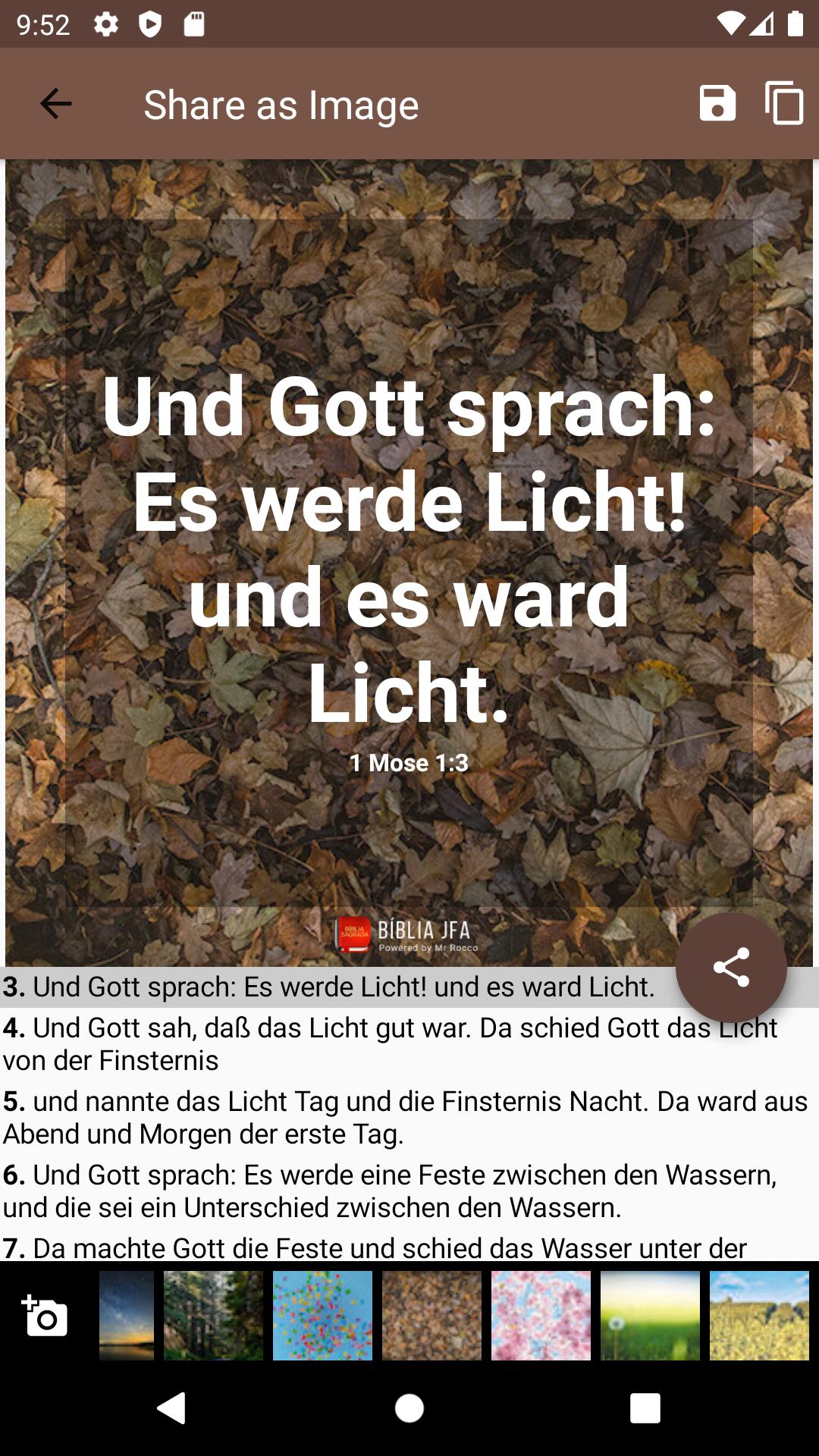Share the image with the floating button
Viewport: 819px width, 1456px height.
click(x=731, y=967)
